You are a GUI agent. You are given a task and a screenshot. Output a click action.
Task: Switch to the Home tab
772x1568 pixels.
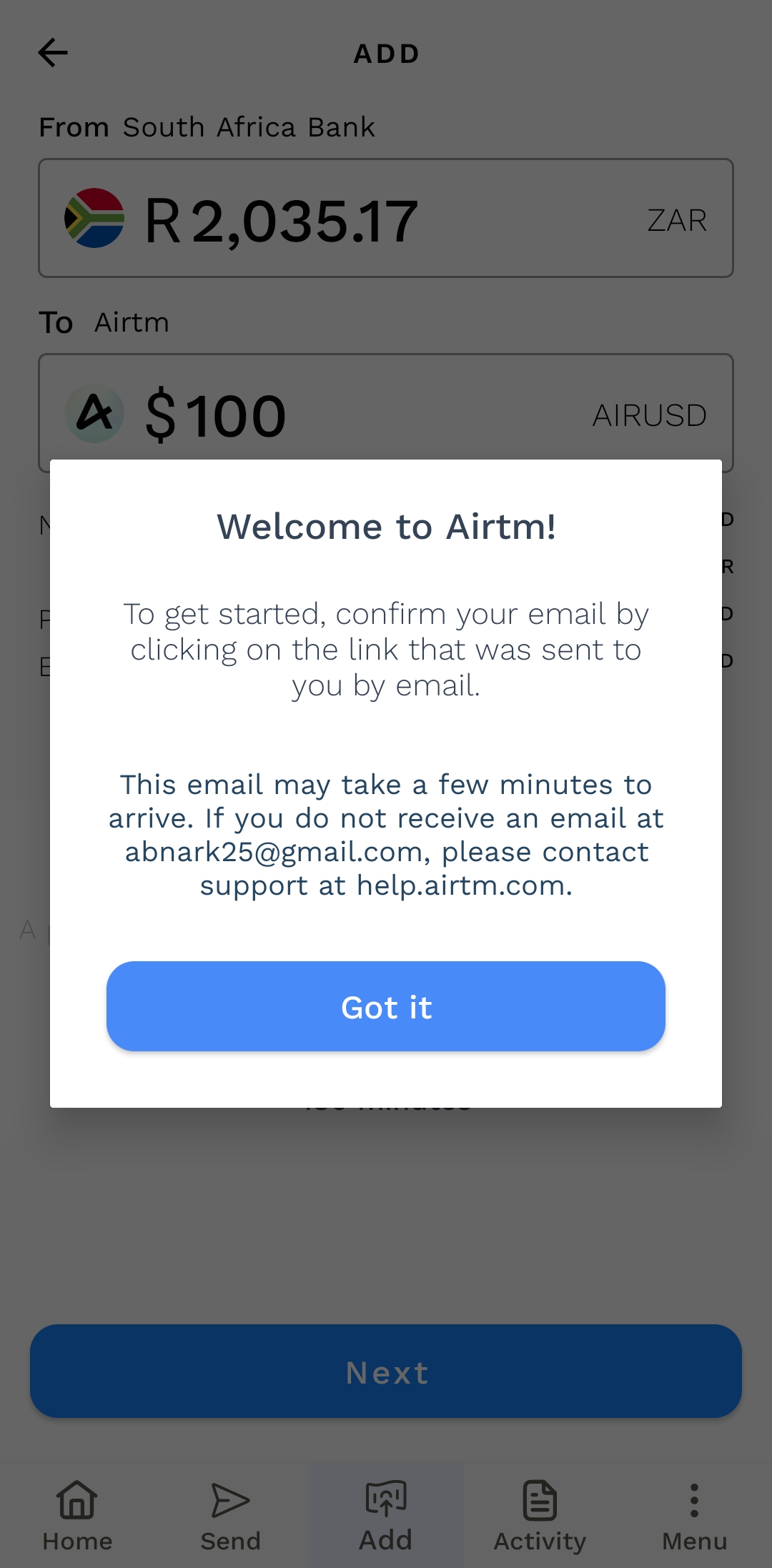coord(77,1515)
